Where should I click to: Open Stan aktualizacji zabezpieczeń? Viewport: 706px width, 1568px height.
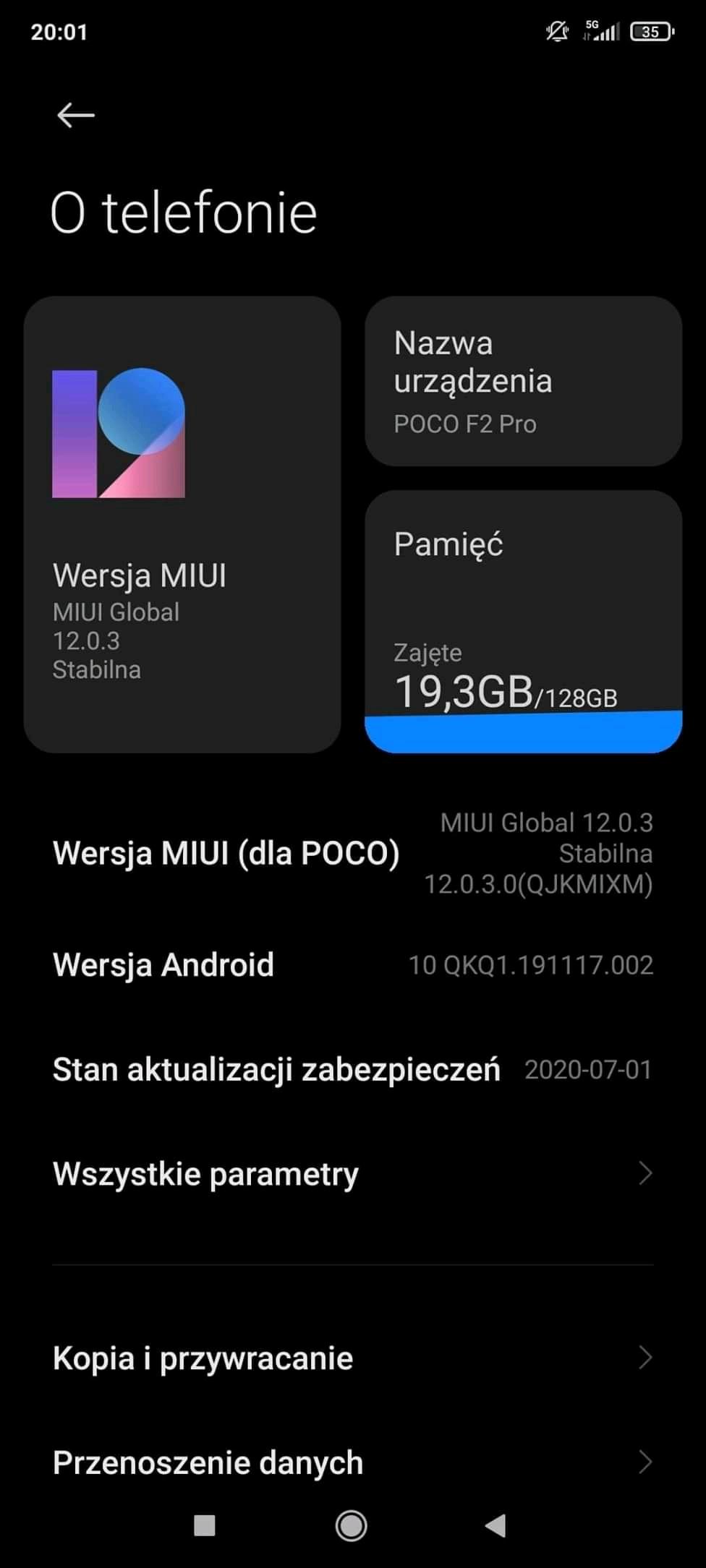[x=352, y=1070]
